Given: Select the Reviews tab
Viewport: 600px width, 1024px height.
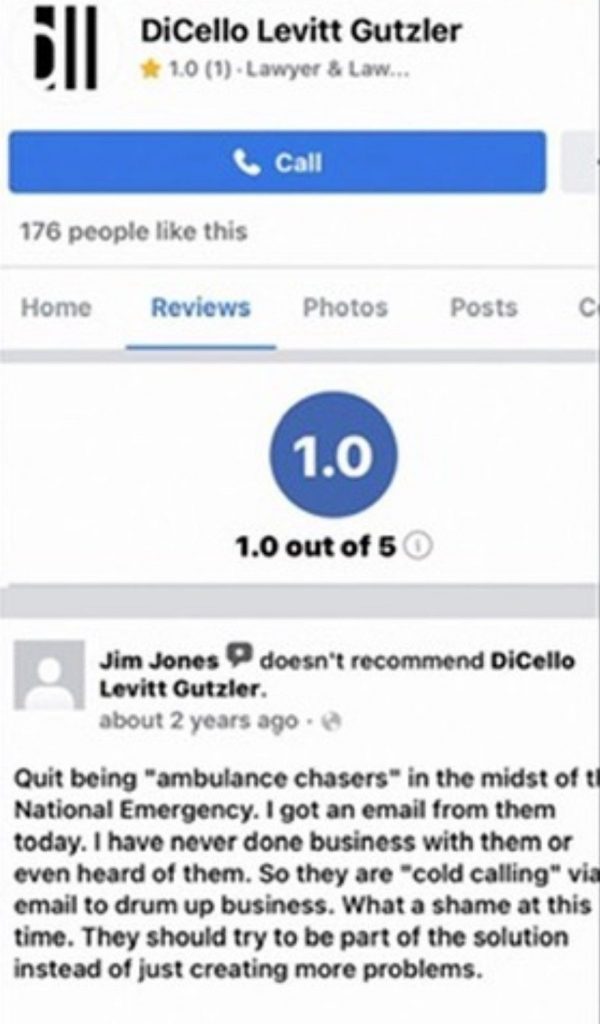Looking at the screenshot, I should point(200,307).
